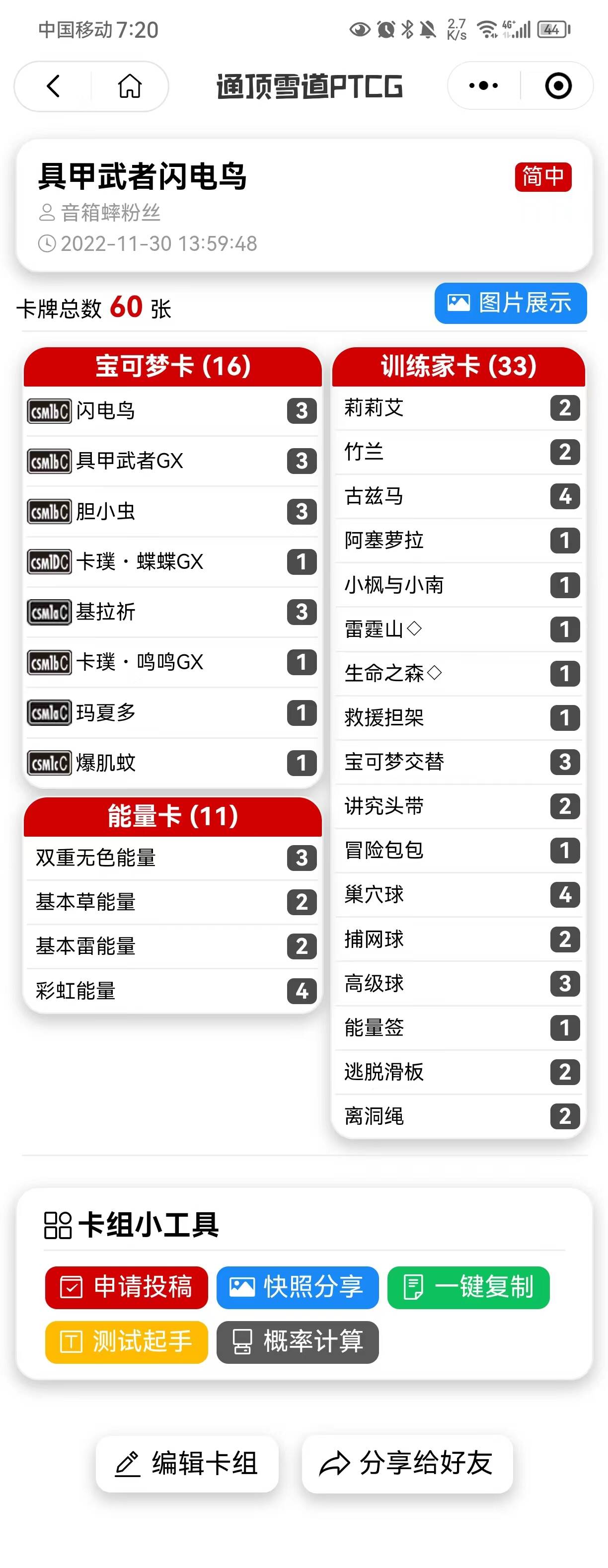Go back to the previous page

coord(54,86)
